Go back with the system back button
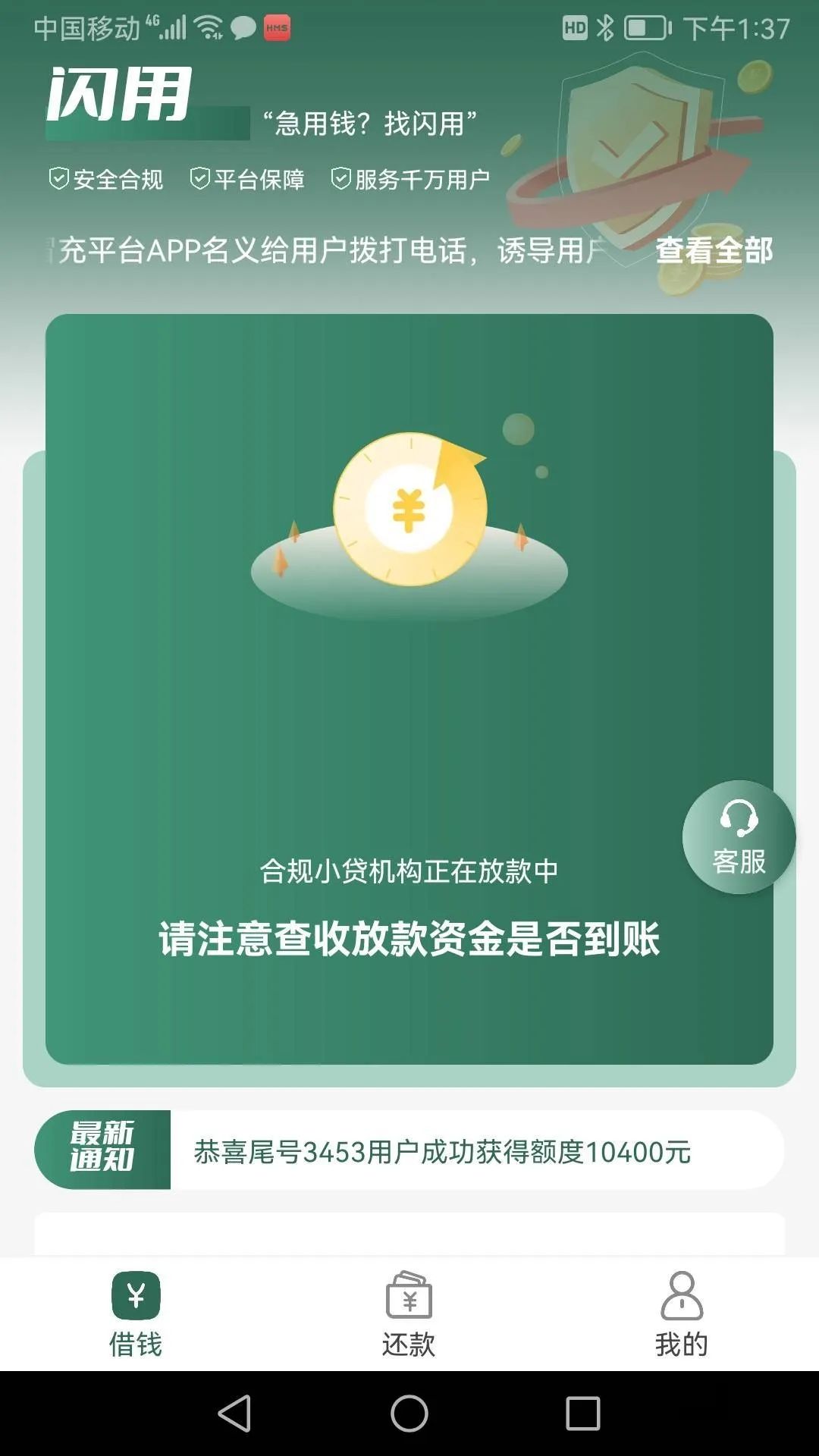819x1456 pixels. [x=234, y=1414]
